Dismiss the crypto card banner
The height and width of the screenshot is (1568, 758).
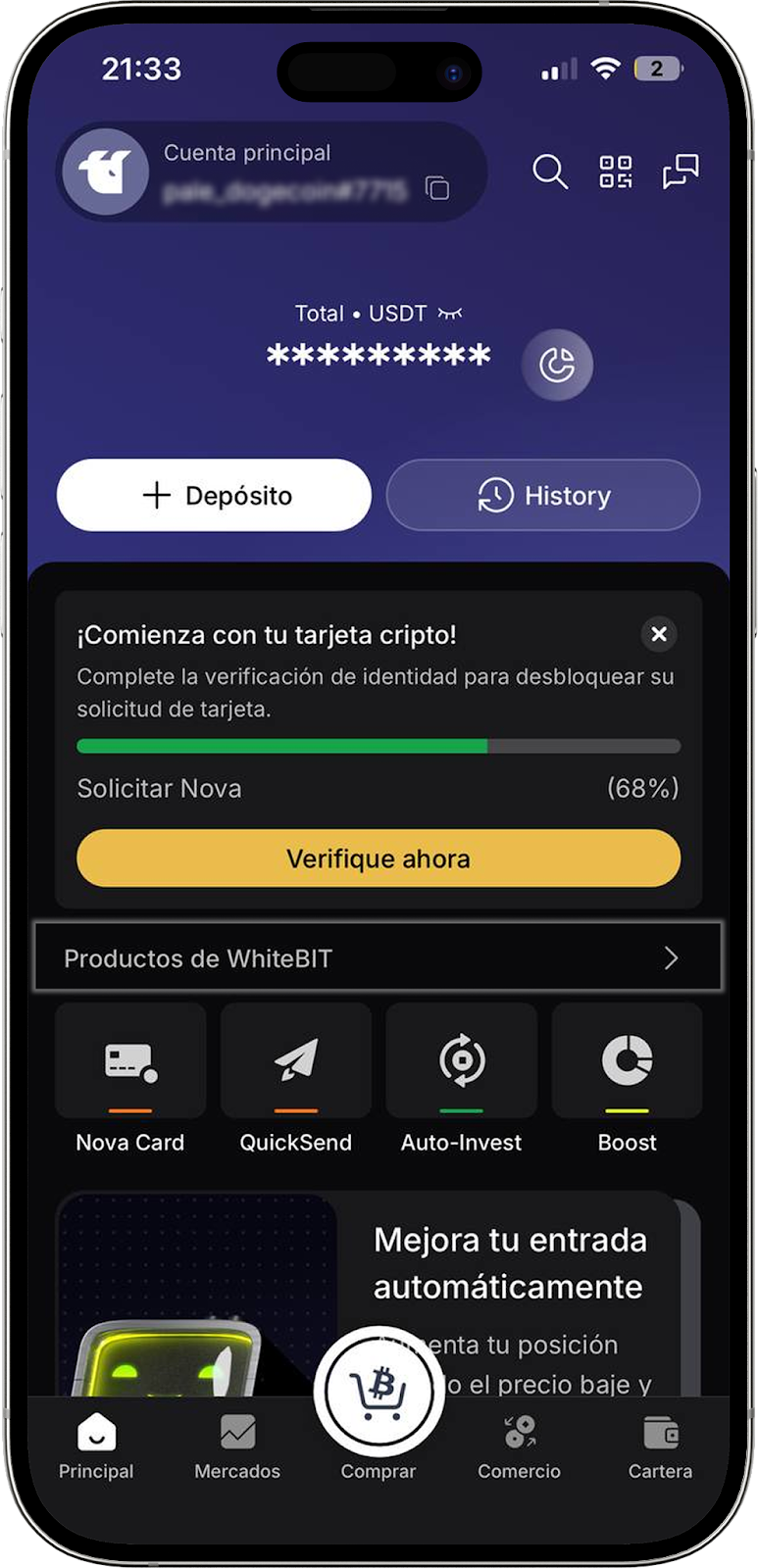[x=659, y=634]
